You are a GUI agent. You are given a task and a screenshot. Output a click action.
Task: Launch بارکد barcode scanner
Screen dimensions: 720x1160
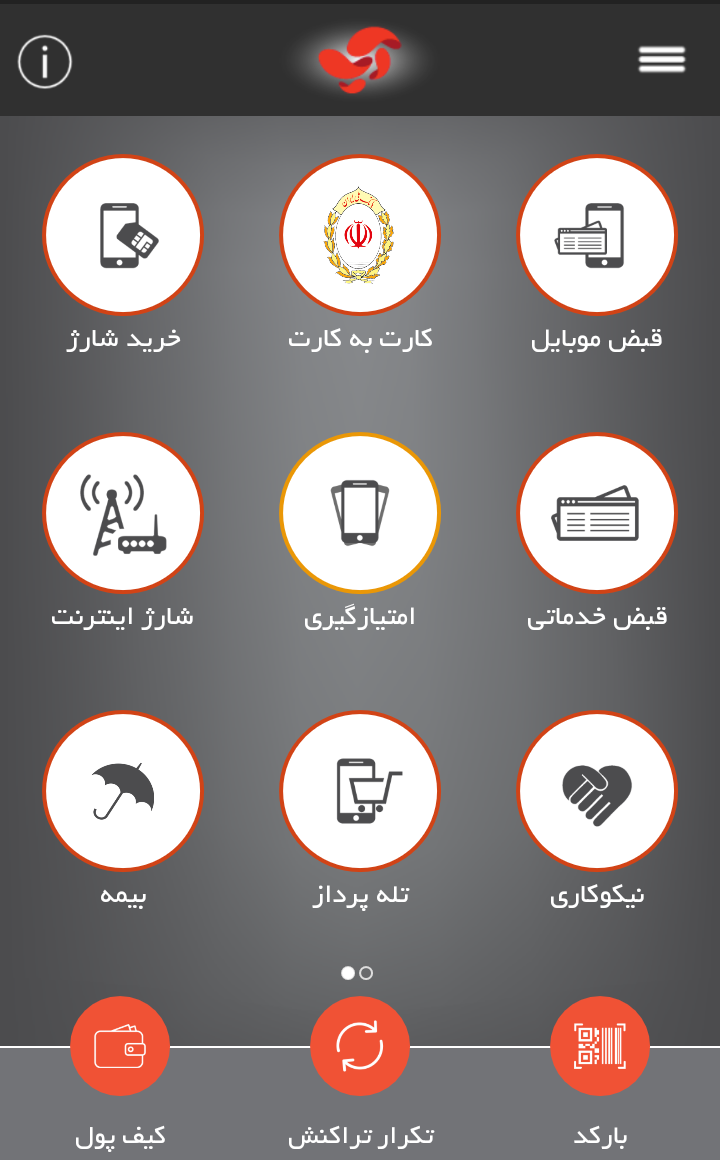[x=600, y=1047]
